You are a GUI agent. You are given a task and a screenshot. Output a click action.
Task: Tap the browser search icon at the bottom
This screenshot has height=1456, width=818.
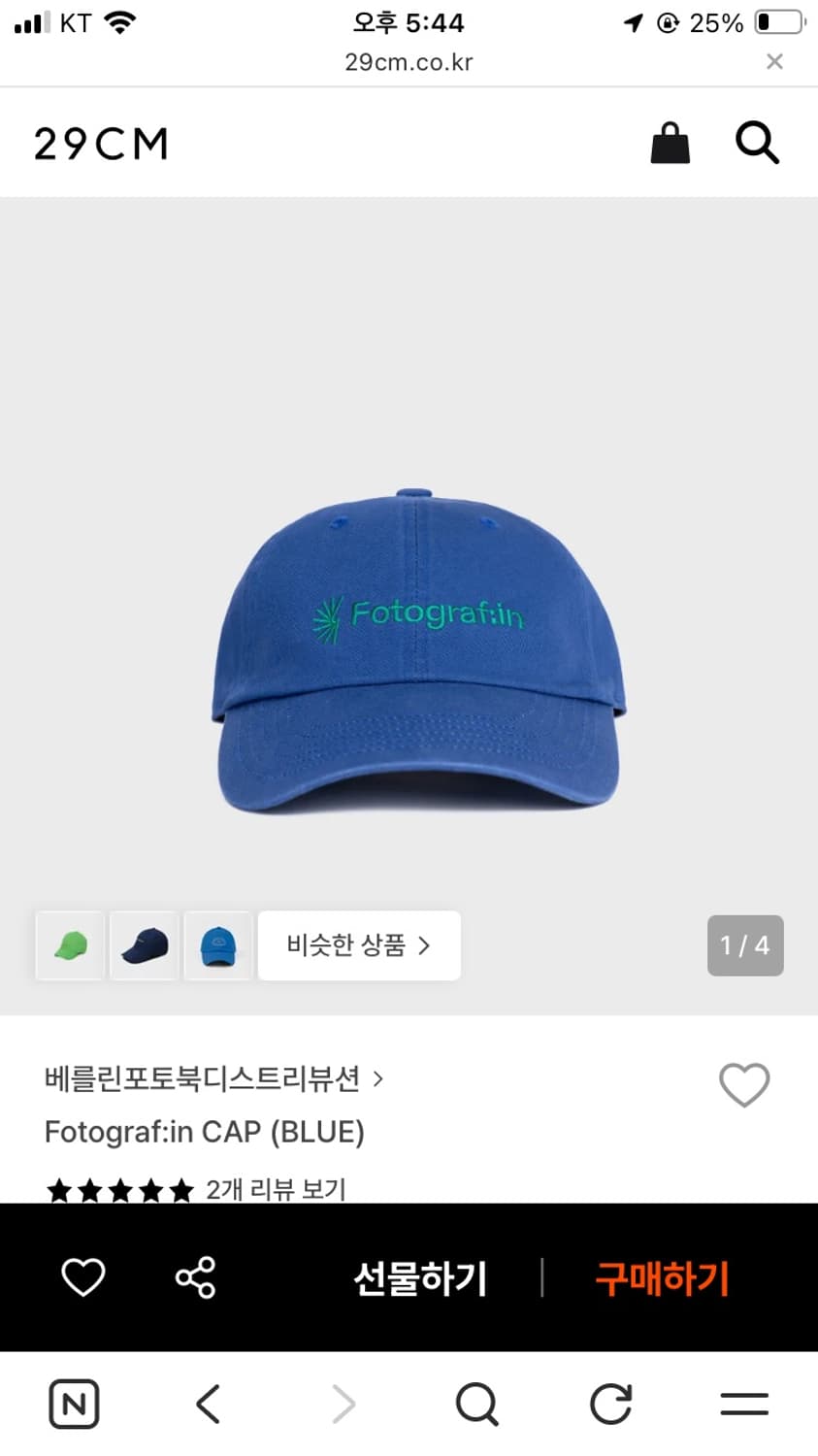tap(474, 1404)
